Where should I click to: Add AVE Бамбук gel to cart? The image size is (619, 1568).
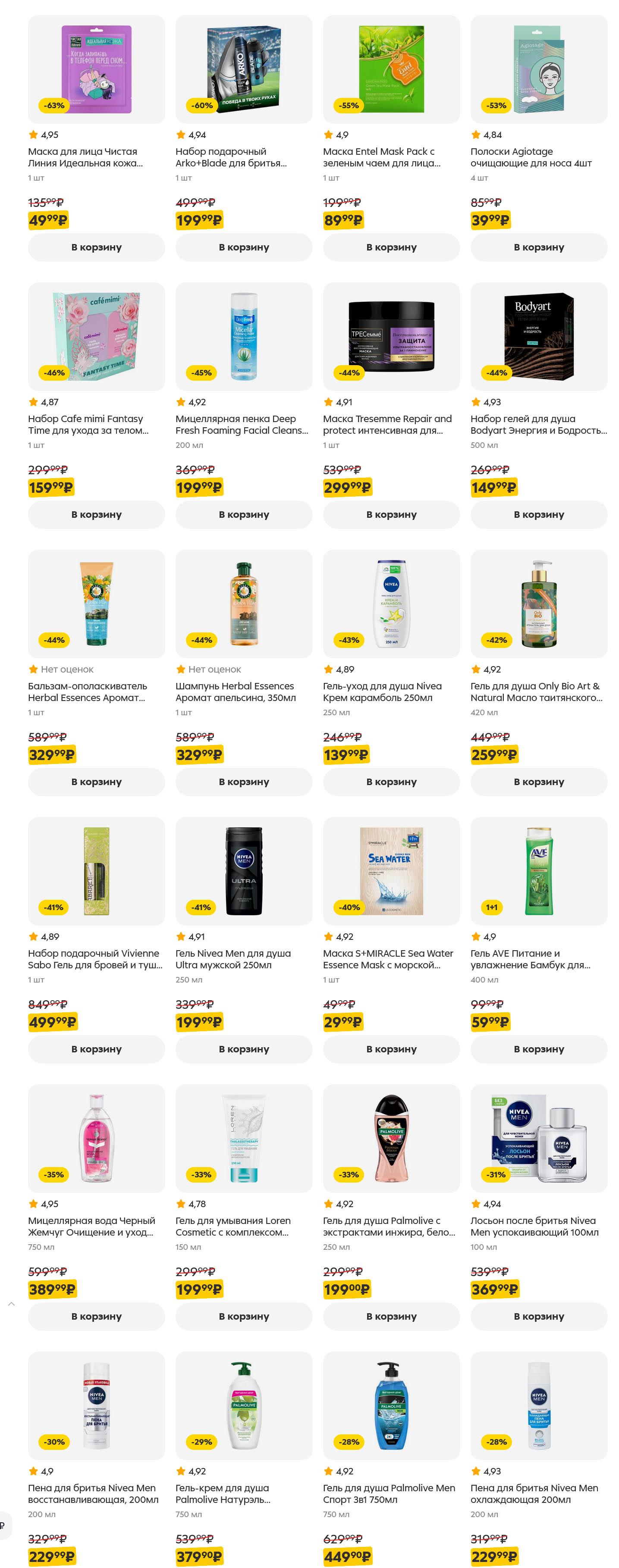pyautogui.click(x=539, y=1049)
